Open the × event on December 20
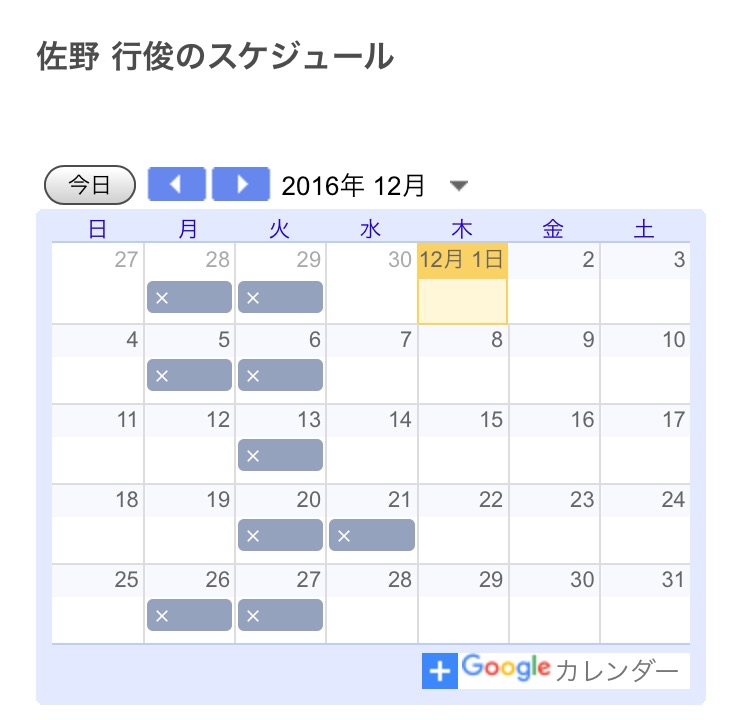This screenshot has width=746, height=720. click(x=280, y=535)
